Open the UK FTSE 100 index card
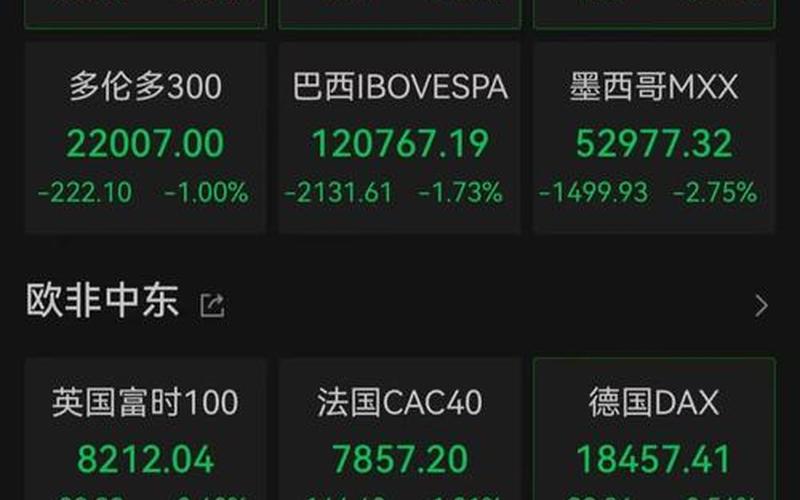 (x=145, y=430)
